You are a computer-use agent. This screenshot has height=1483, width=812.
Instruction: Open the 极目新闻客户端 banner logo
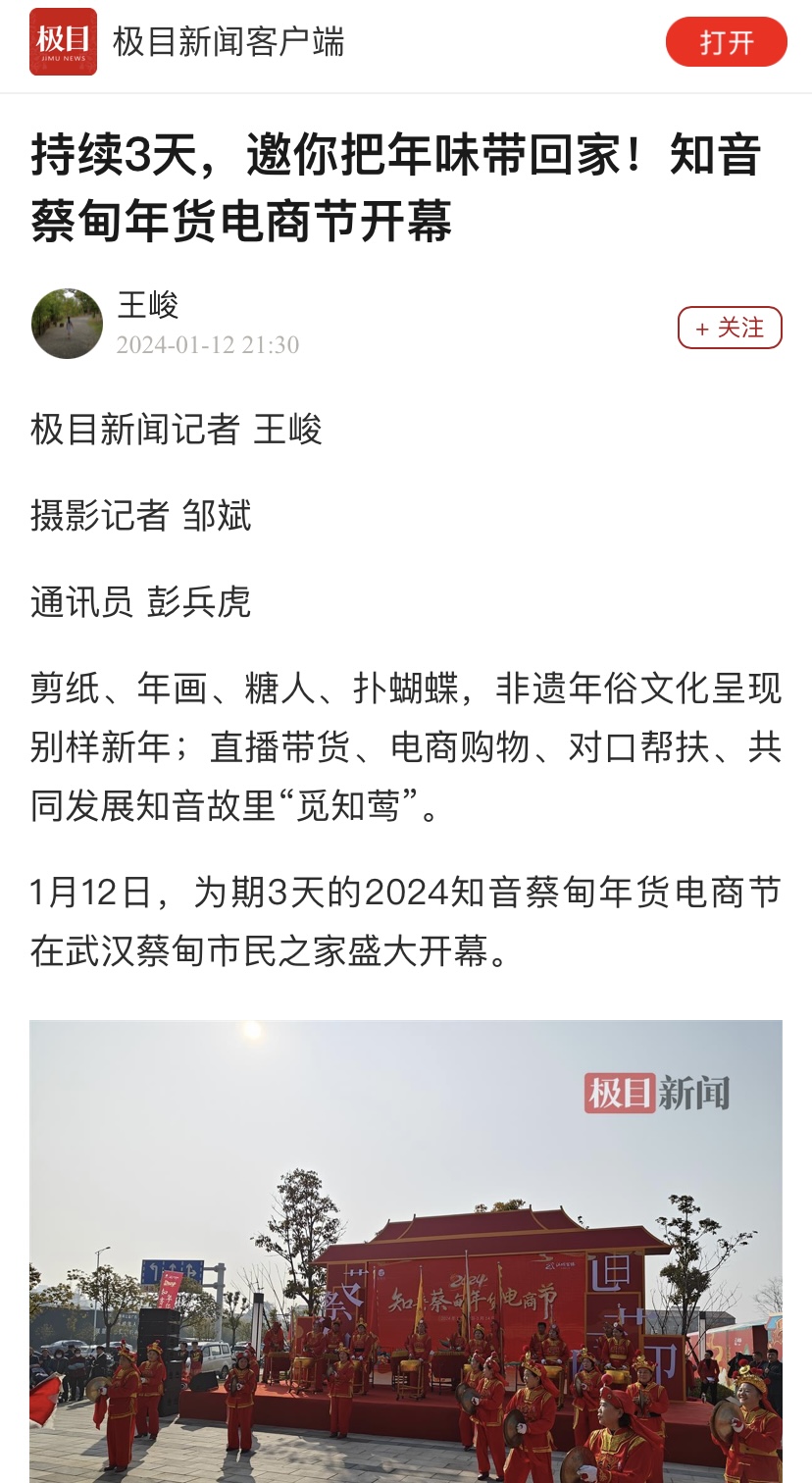click(63, 42)
